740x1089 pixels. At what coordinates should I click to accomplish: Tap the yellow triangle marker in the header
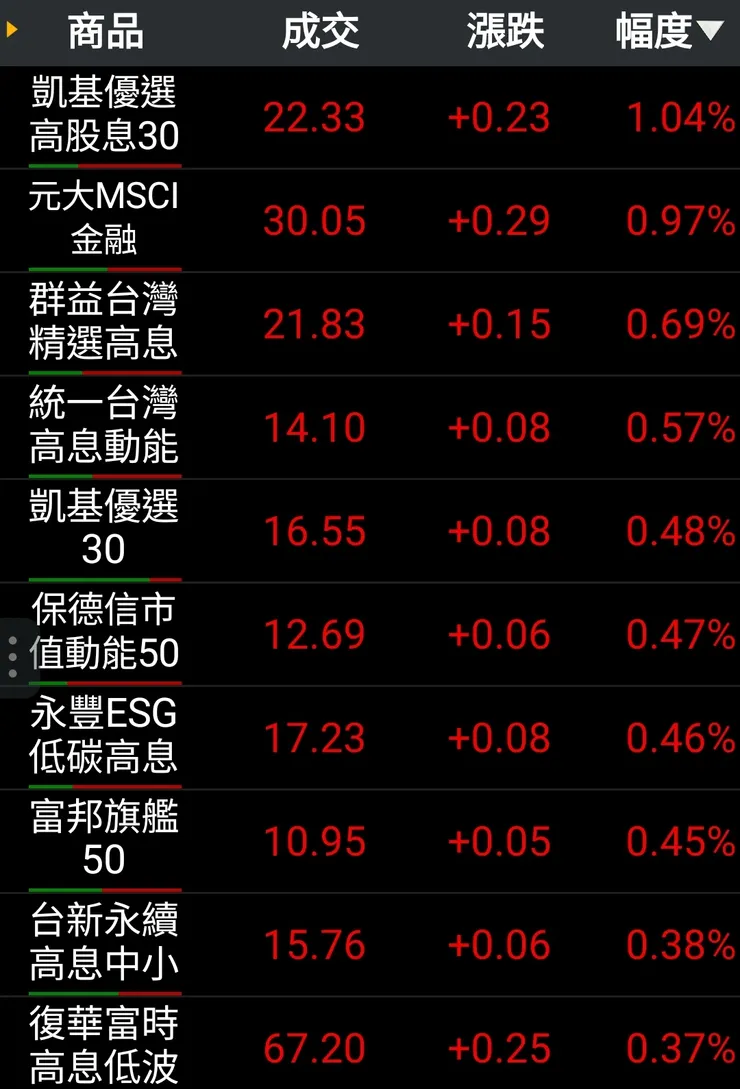tap(11, 30)
